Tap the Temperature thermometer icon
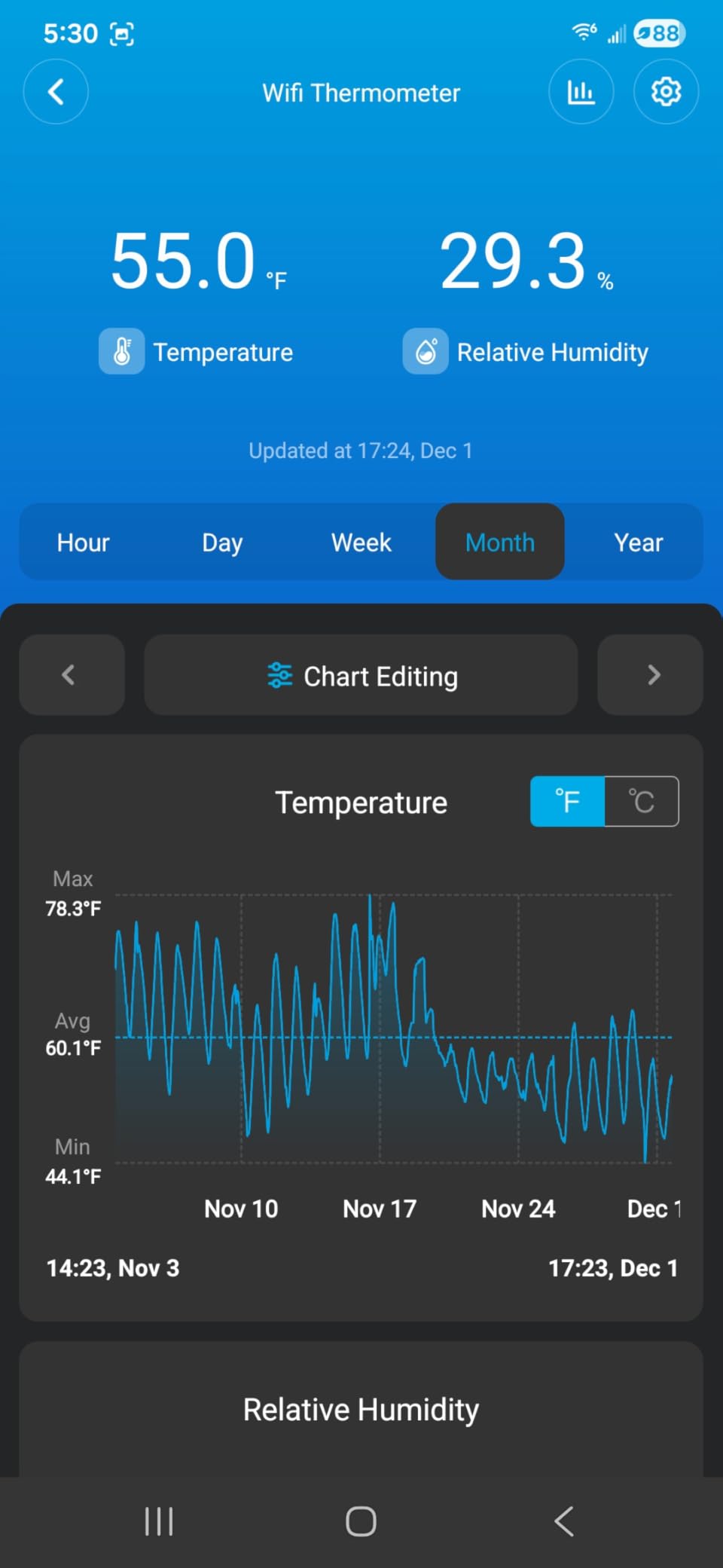This screenshot has height=1568, width=723. (121, 351)
